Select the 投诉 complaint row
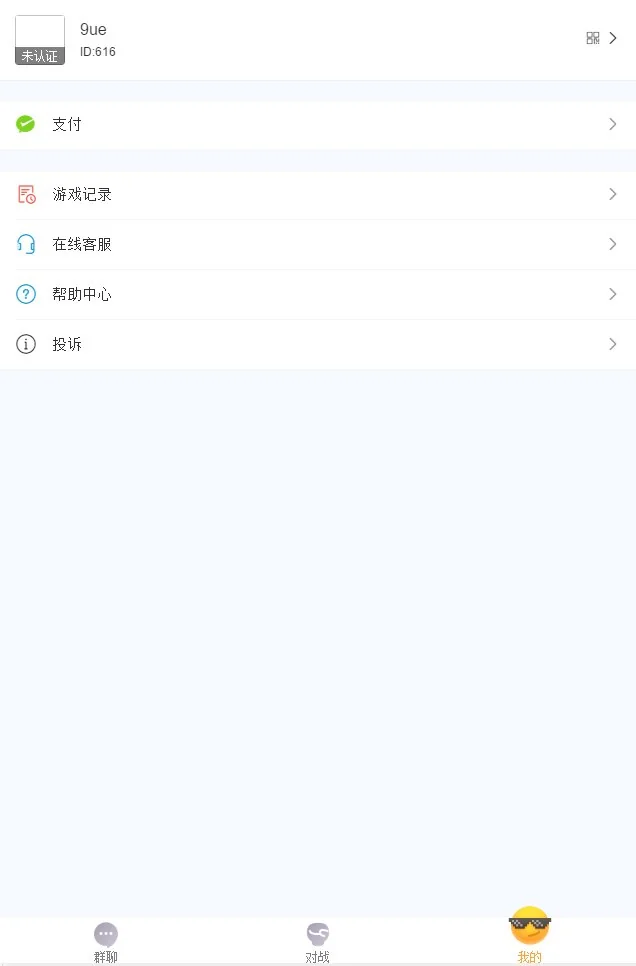Image resolution: width=636 pixels, height=966 pixels. [318, 345]
